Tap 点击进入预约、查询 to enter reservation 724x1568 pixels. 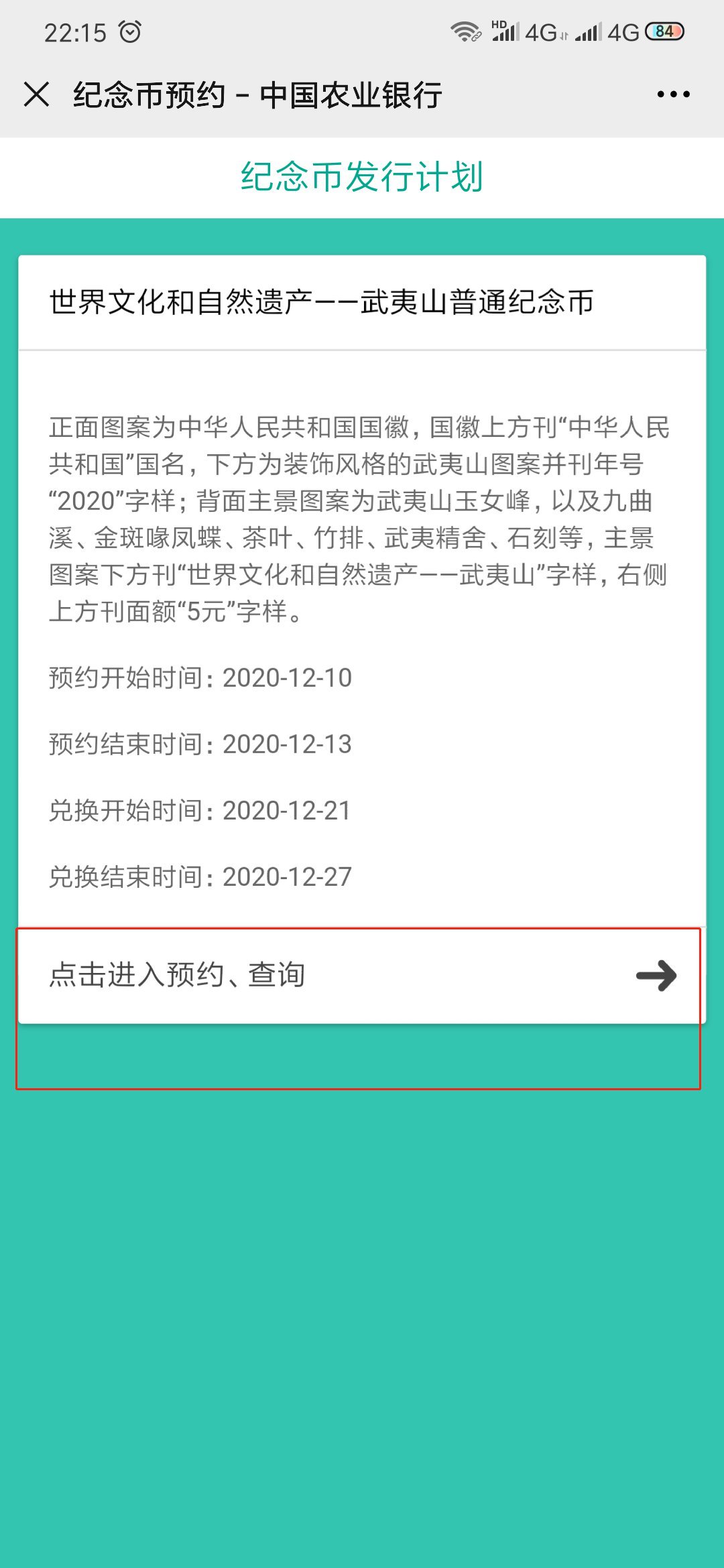(361, 975)
